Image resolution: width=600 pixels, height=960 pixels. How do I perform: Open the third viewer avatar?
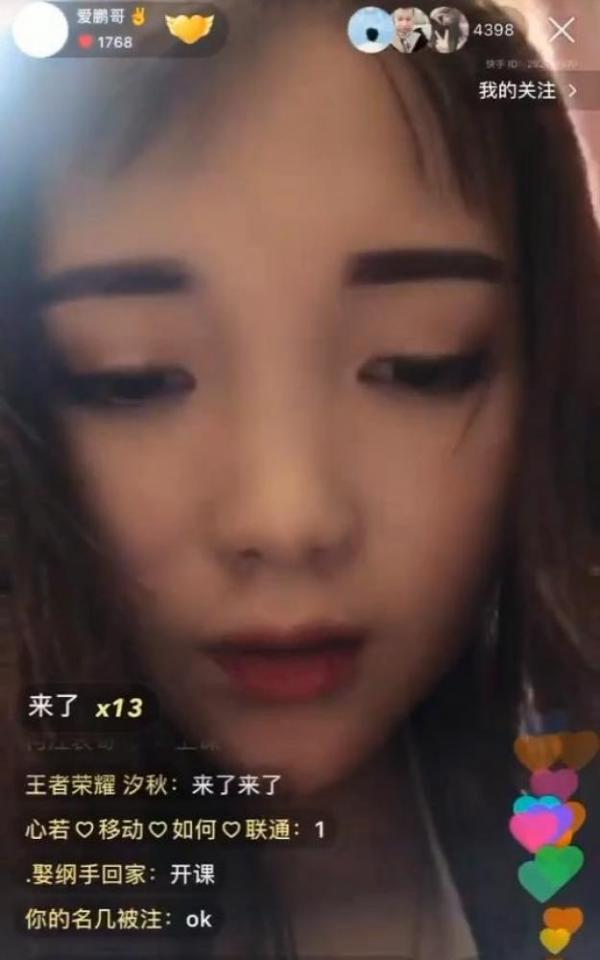point(447,30)
